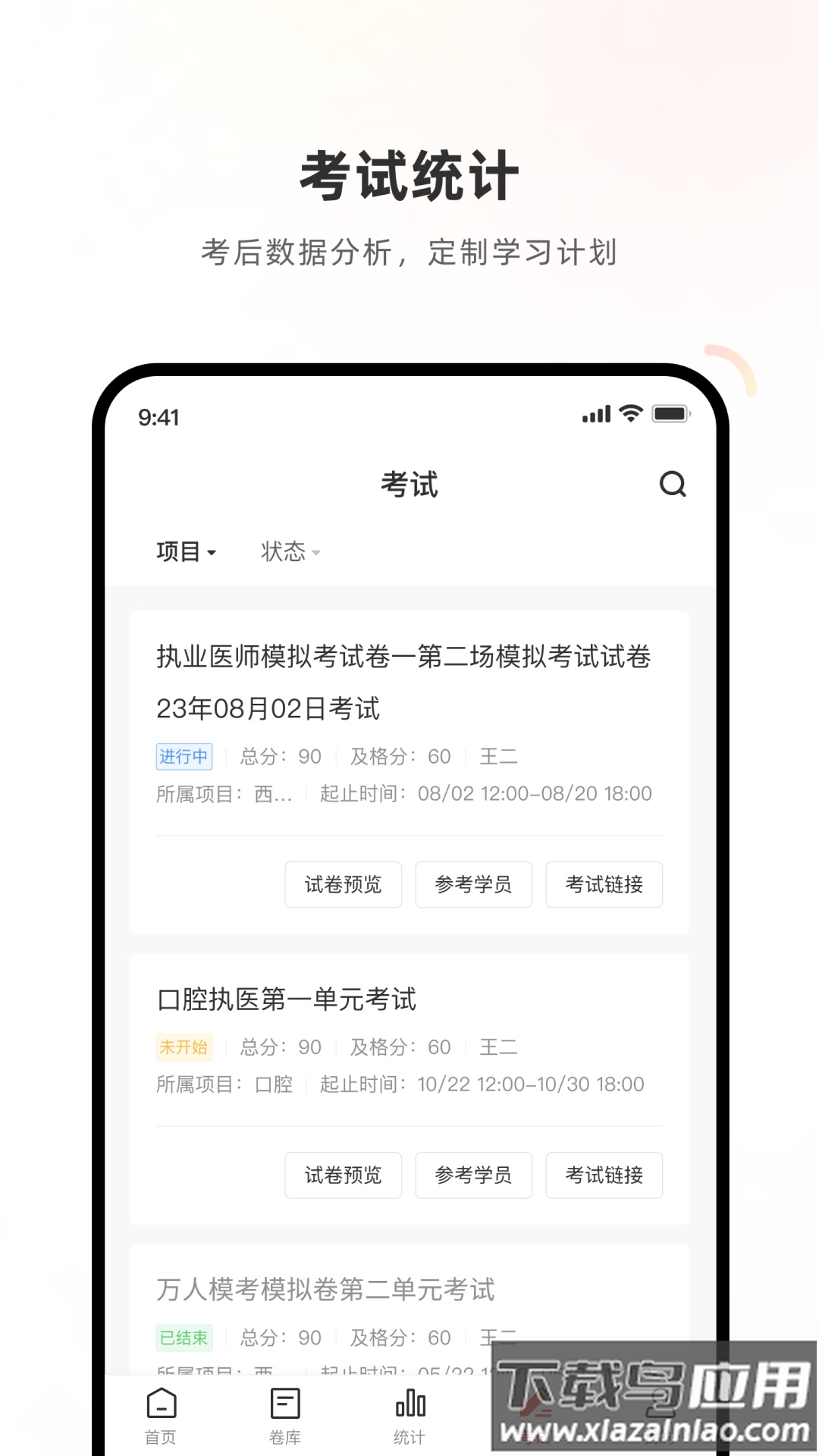Tap 参考学员 on the 执业医师模拟考试 card

click(473, 884)
